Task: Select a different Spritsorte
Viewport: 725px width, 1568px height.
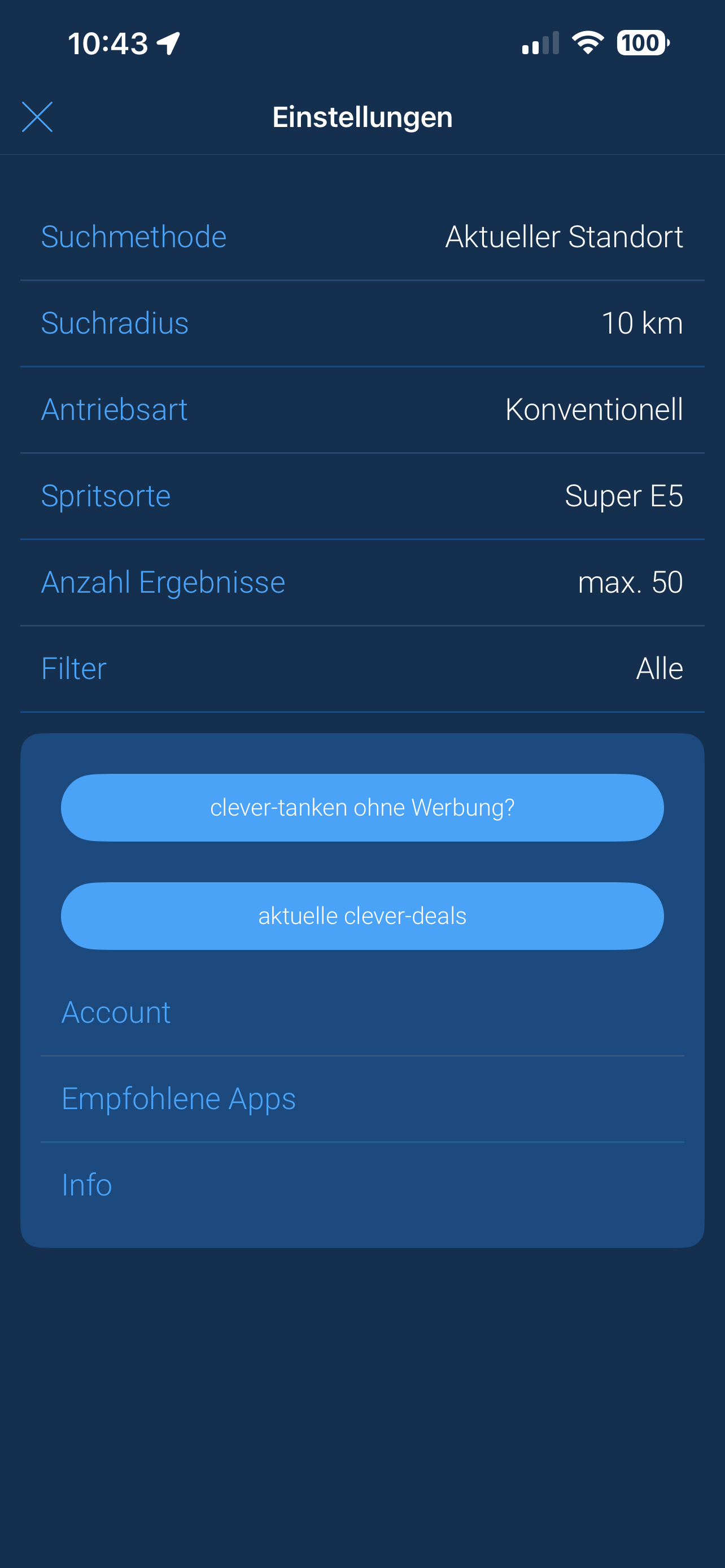Action: [362, 496]
